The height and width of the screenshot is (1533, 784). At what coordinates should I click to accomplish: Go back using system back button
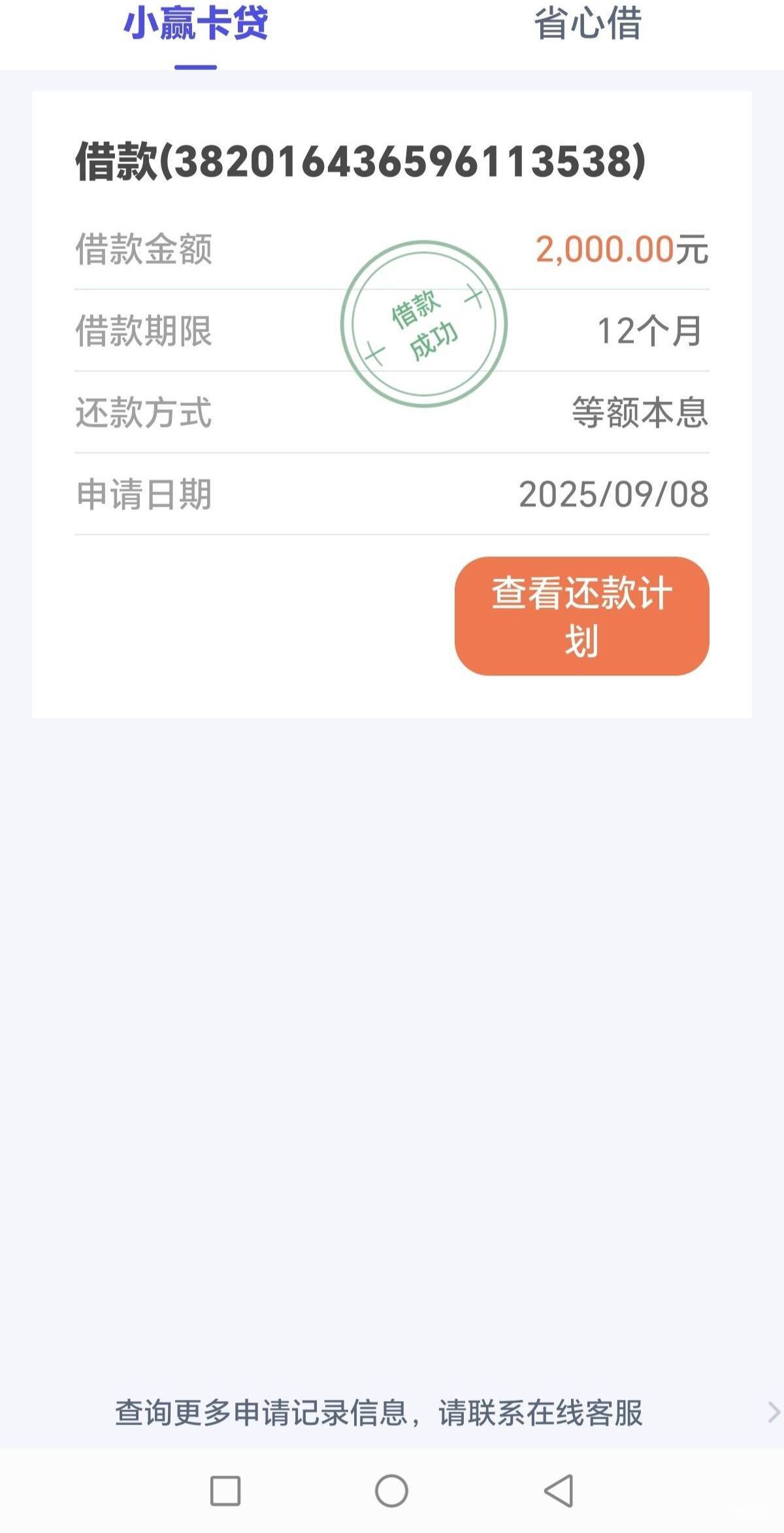[x=559, y=1491]
